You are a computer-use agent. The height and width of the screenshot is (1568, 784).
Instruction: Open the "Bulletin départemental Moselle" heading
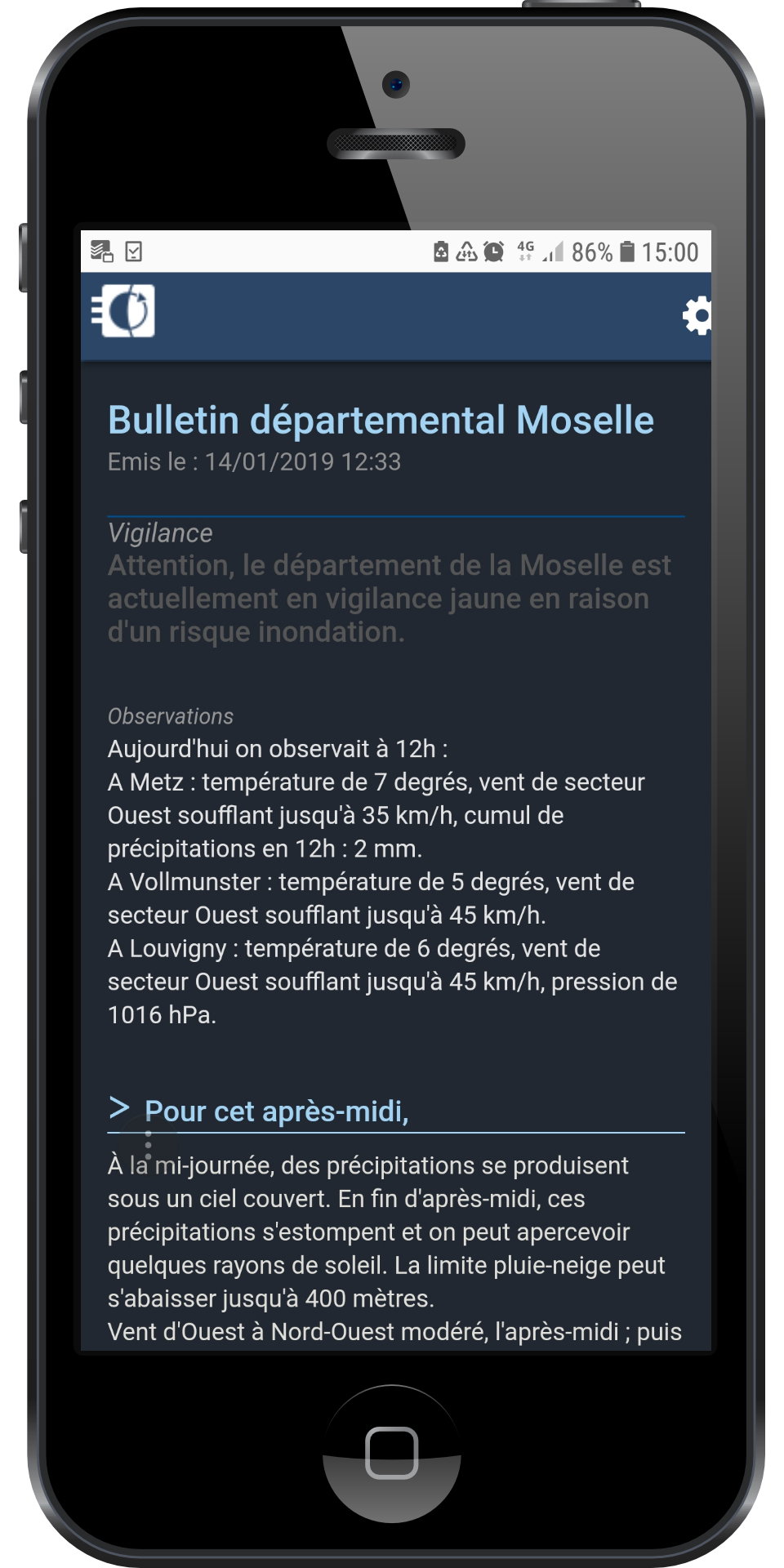tap(381, 420)
